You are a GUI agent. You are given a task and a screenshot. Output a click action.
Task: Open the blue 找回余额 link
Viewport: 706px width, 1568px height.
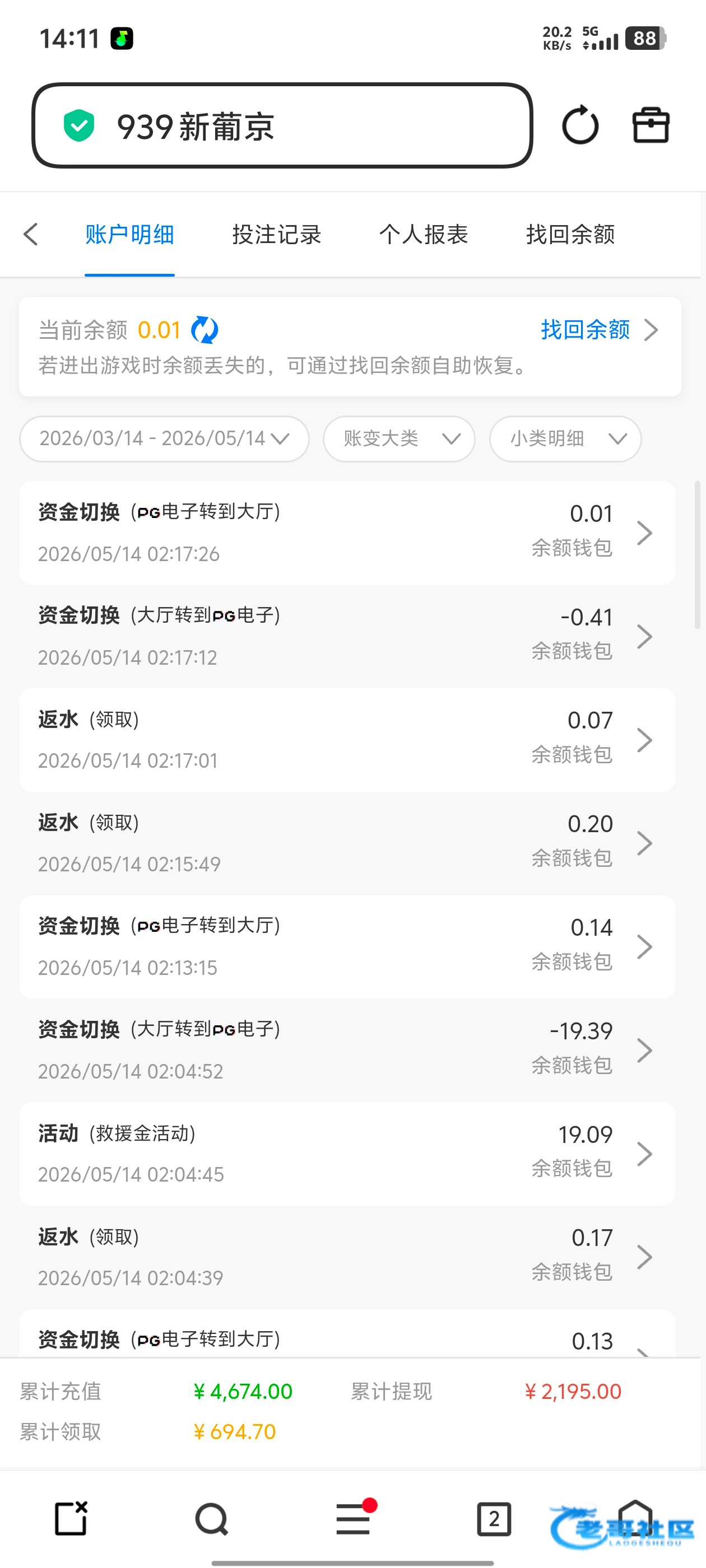point(585,329)
